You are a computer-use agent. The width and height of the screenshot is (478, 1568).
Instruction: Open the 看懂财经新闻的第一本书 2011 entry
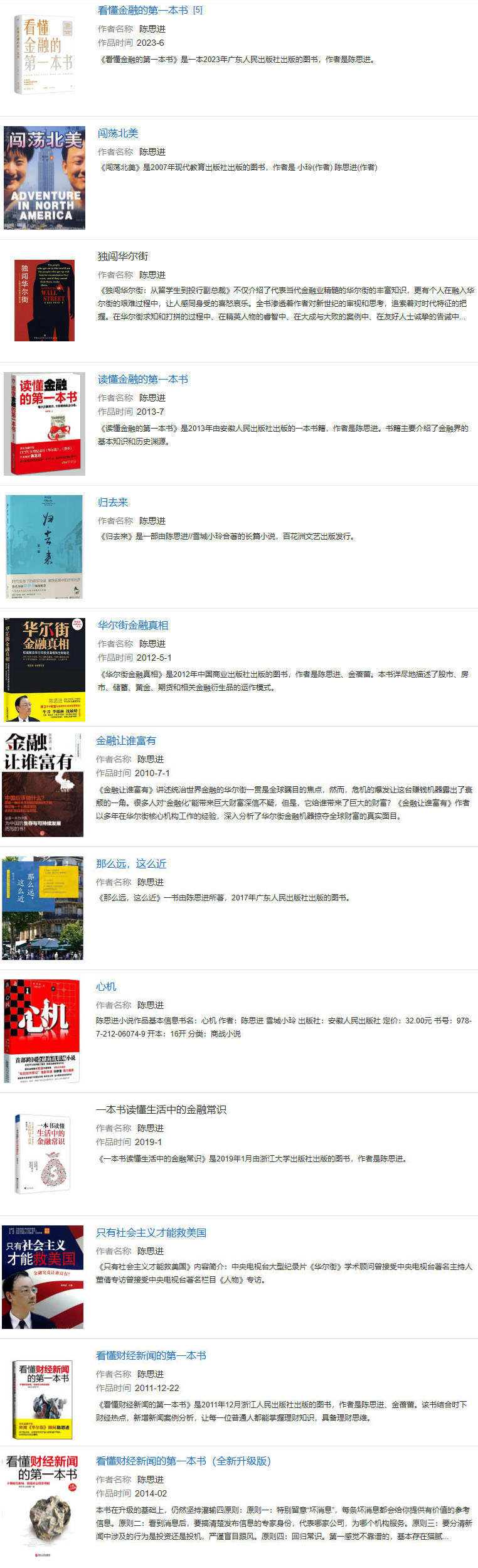[x=151, y=1356]
